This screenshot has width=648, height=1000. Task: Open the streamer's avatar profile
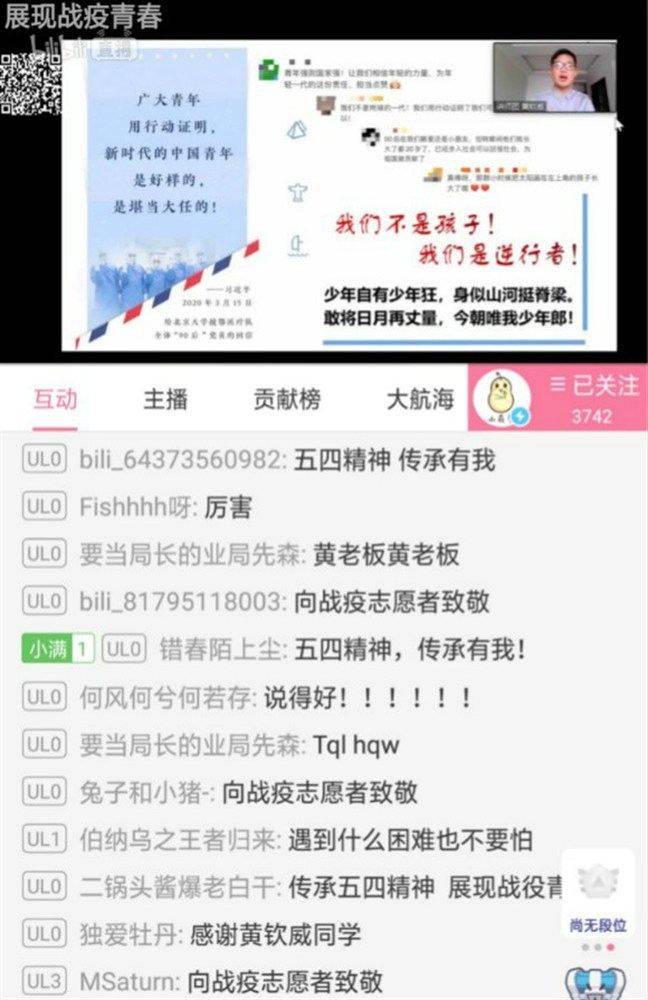[x=500, y=399]
